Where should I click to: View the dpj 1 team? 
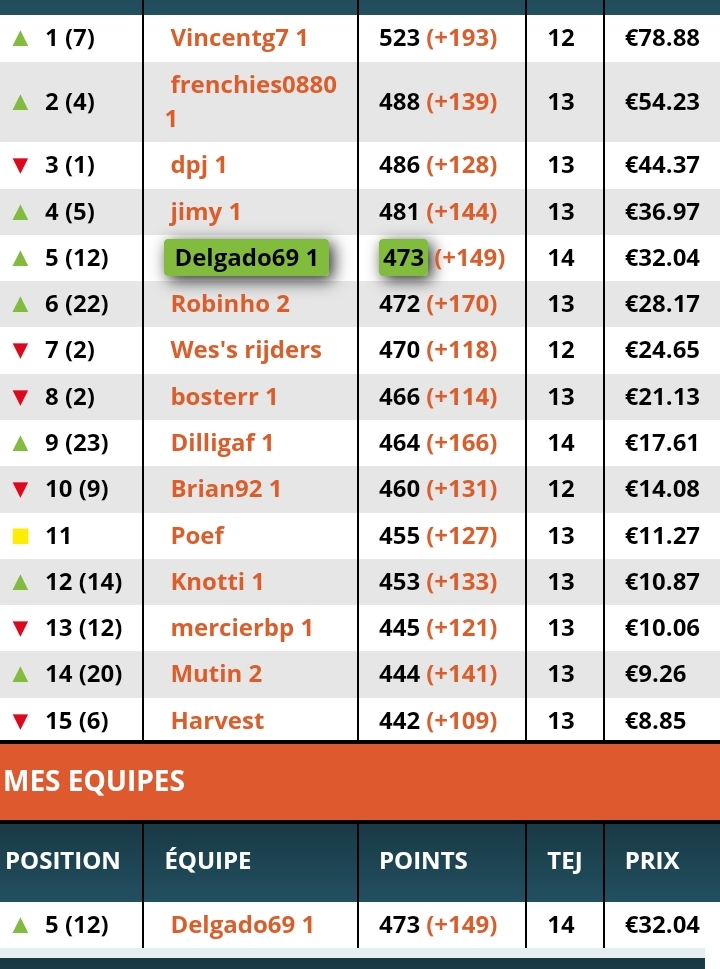[198, 165]
